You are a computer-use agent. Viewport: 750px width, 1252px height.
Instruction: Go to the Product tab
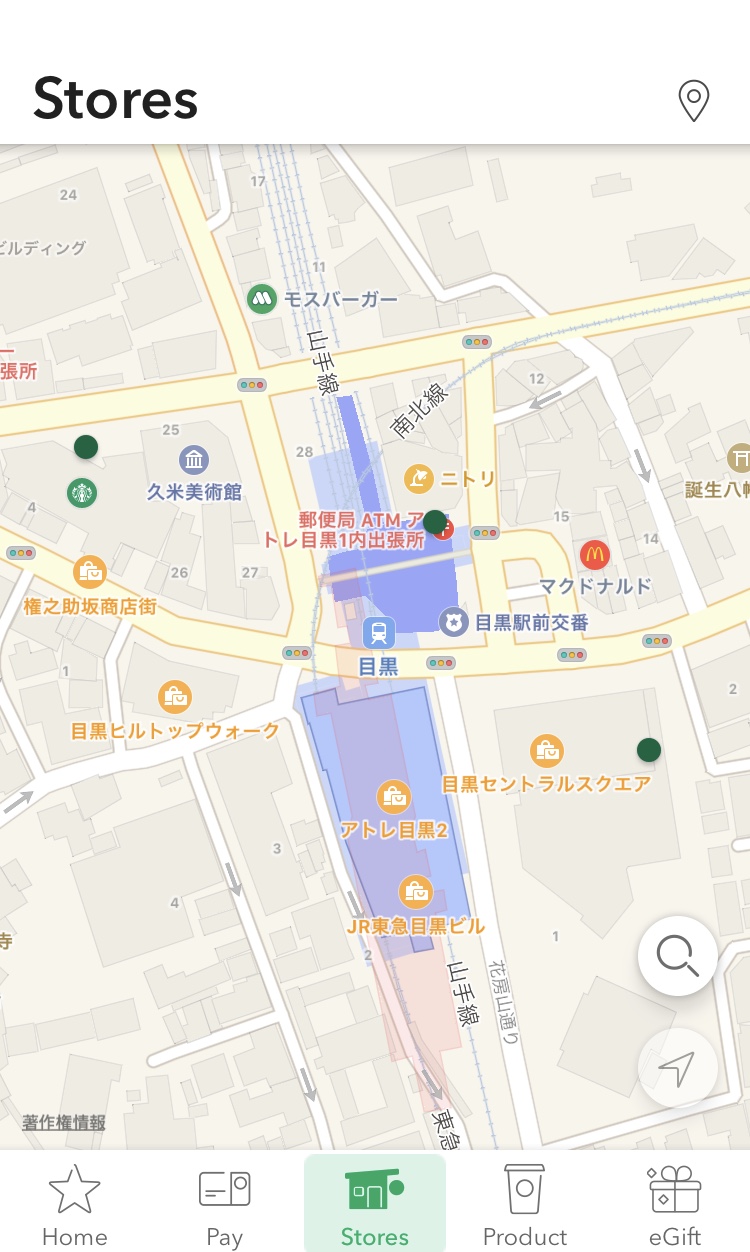point(525,1205)
